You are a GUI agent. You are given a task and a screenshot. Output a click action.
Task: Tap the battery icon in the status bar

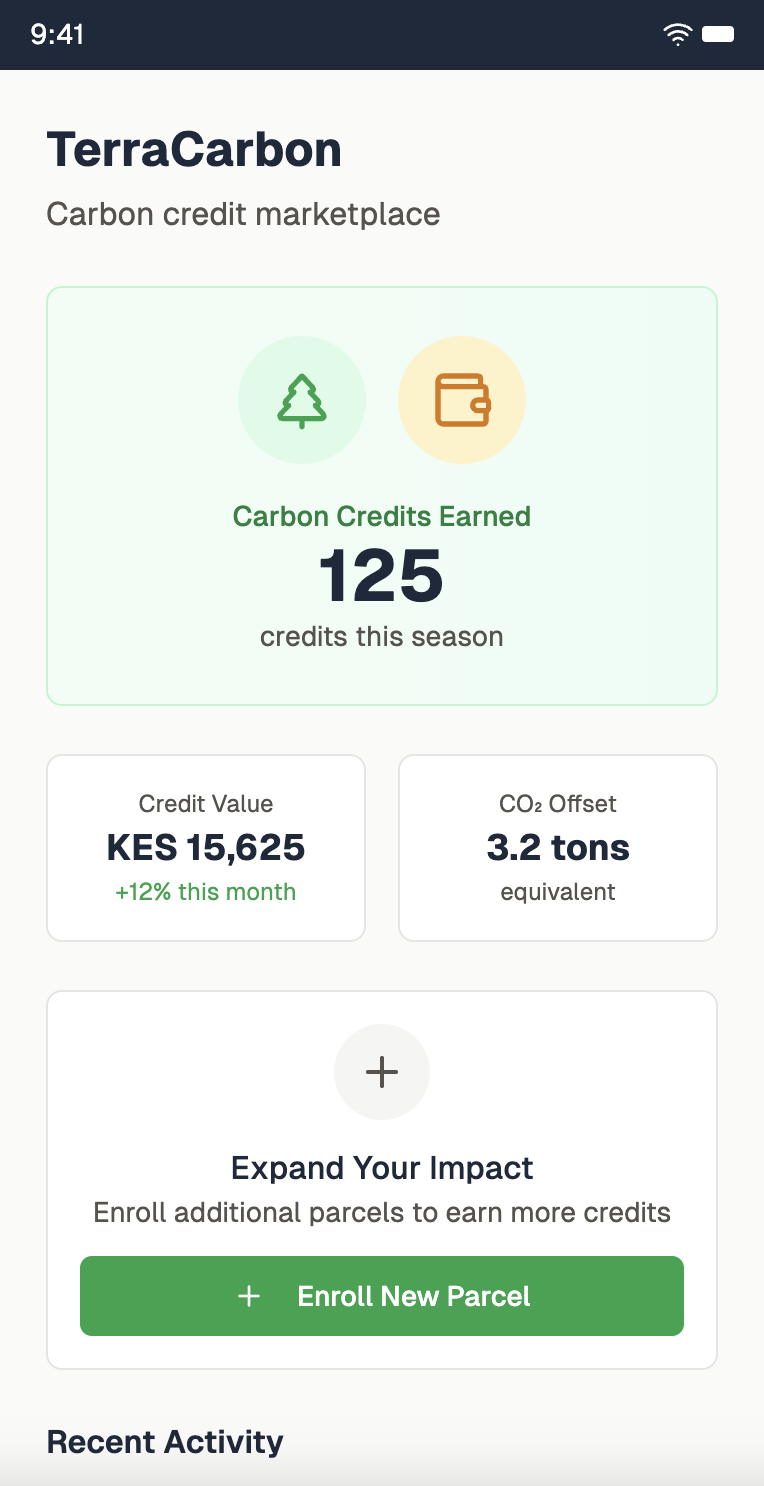pos(719,33)
